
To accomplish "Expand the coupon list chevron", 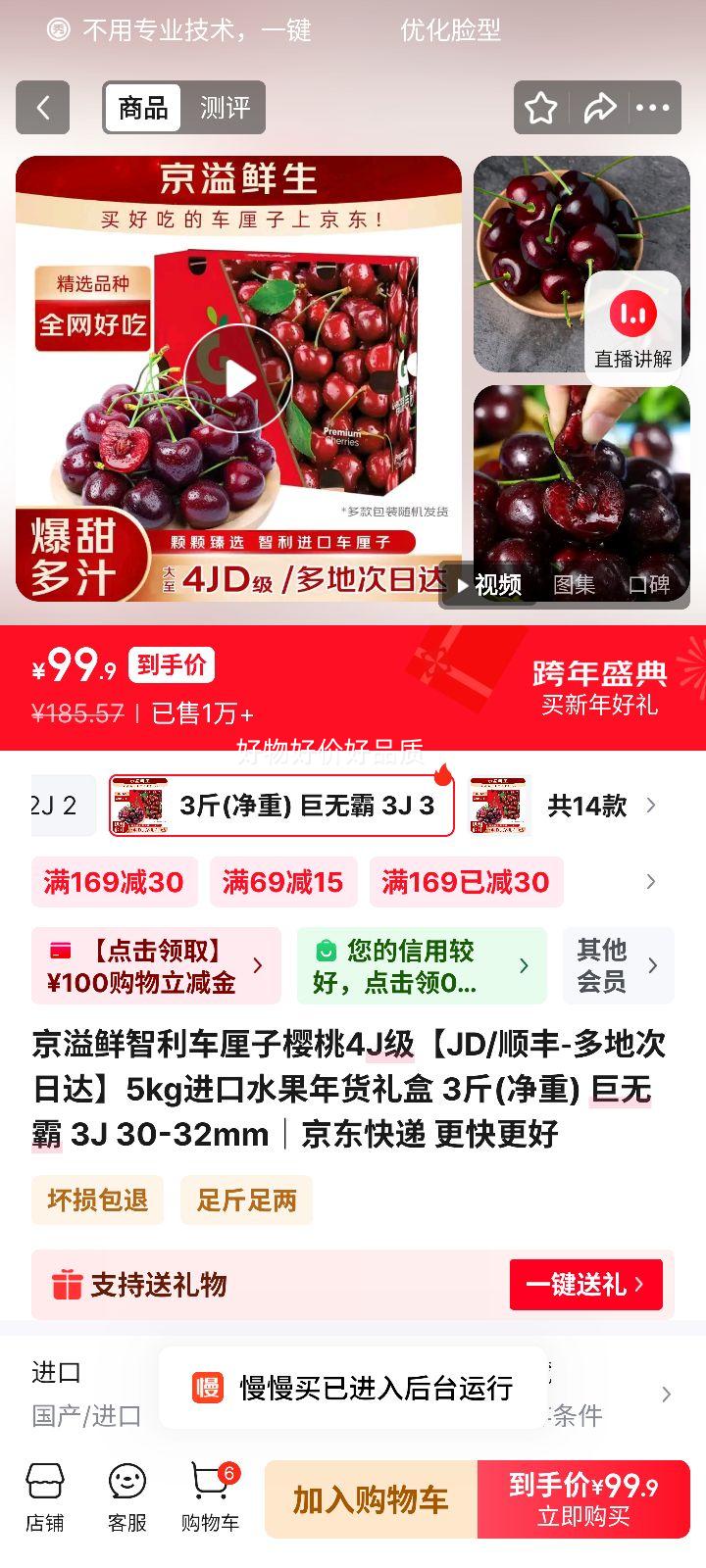I will (x=650, y=882).
